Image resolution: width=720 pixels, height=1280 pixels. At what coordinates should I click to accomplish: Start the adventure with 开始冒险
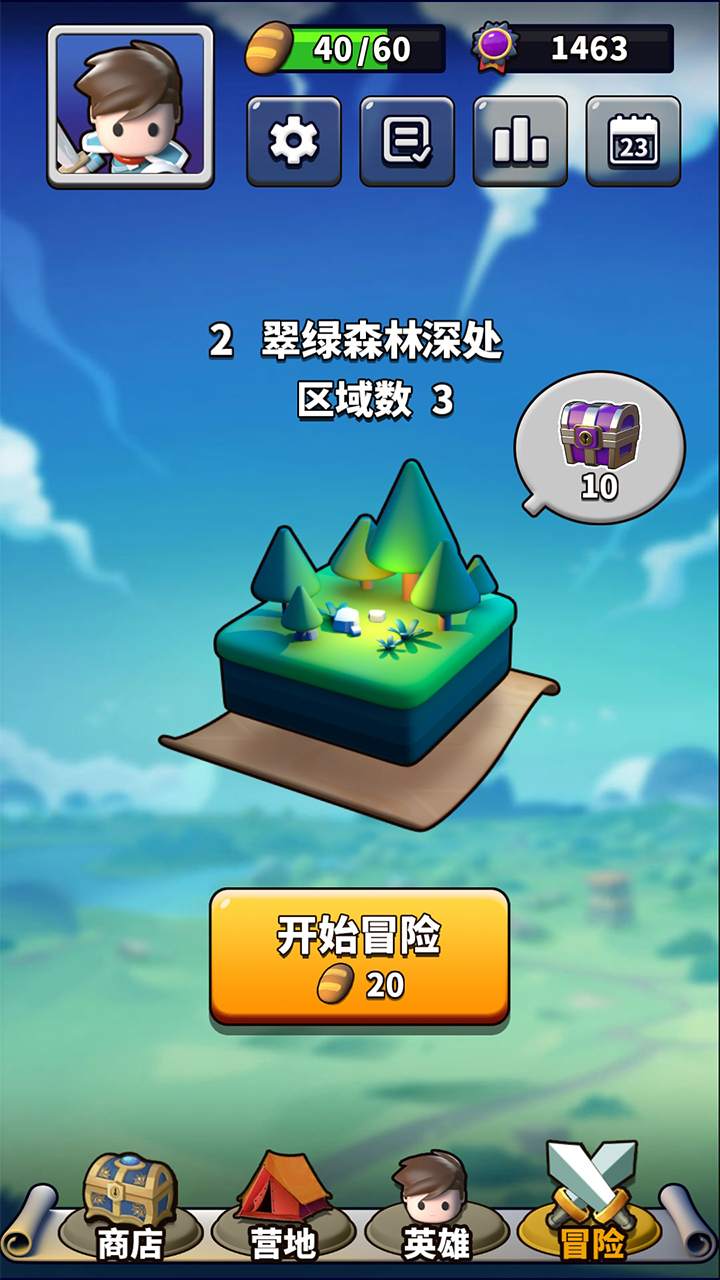click(x=359, y=956)
